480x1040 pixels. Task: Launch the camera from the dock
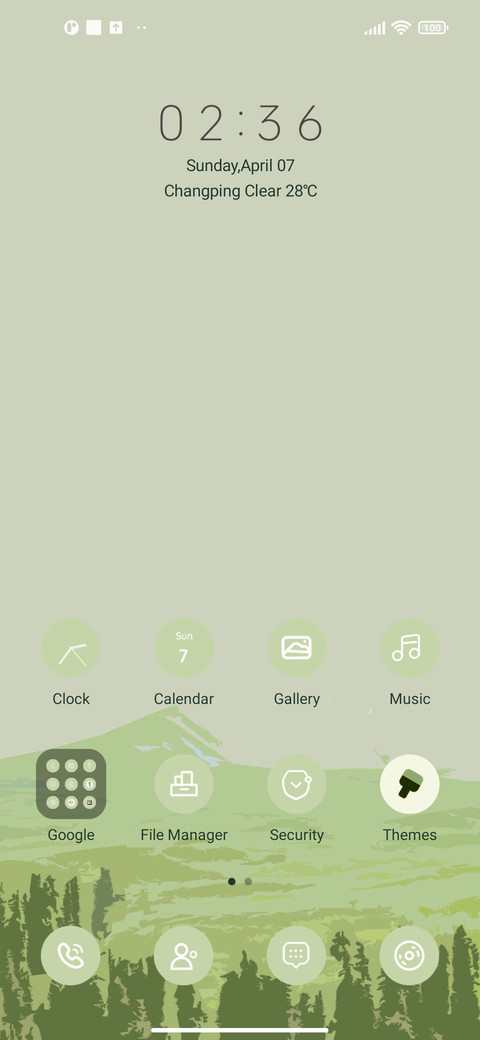pos(409,955)
